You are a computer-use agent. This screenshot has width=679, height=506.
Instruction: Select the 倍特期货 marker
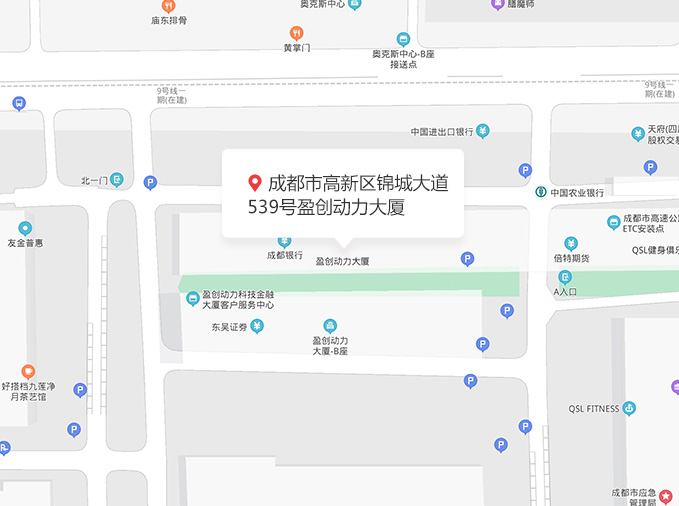571,244
